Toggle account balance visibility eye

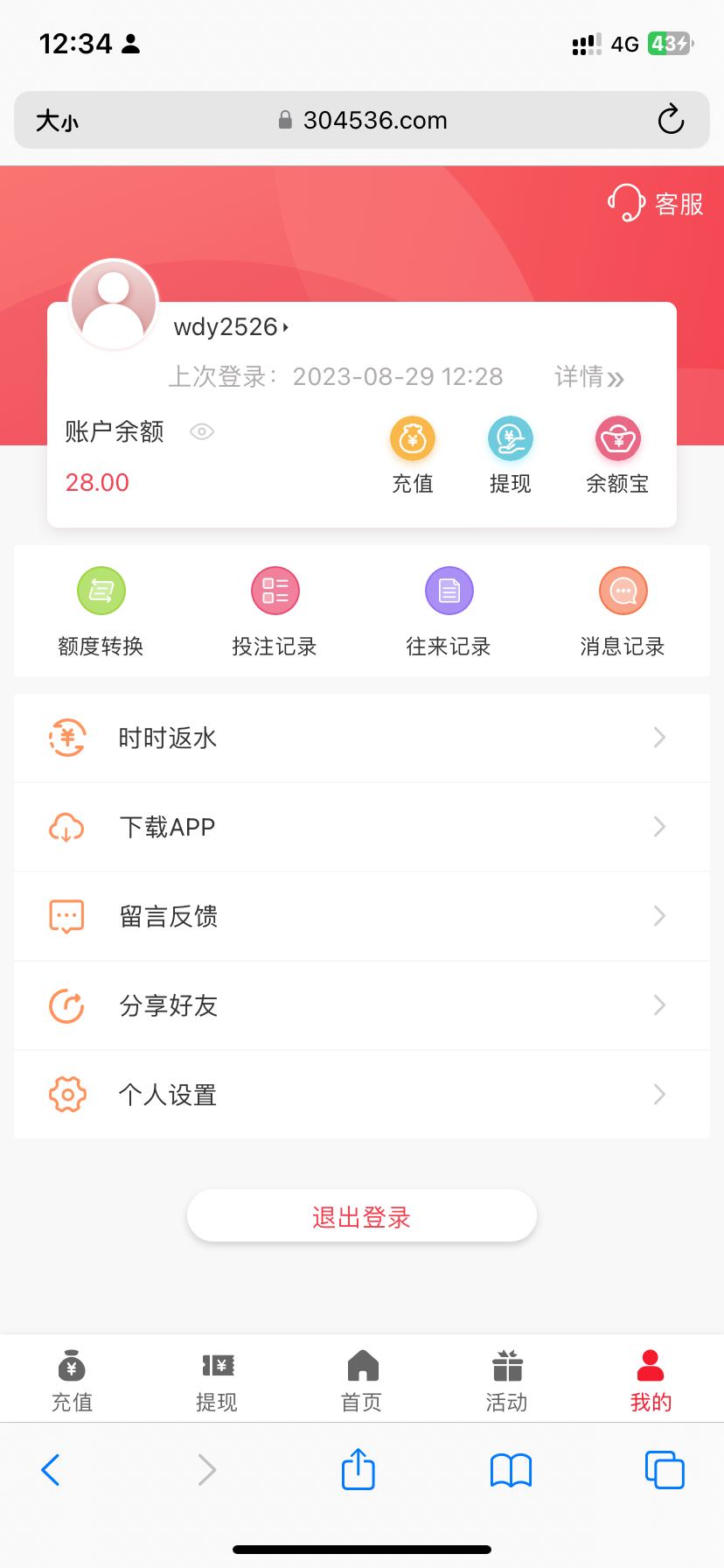pos(202,431)
